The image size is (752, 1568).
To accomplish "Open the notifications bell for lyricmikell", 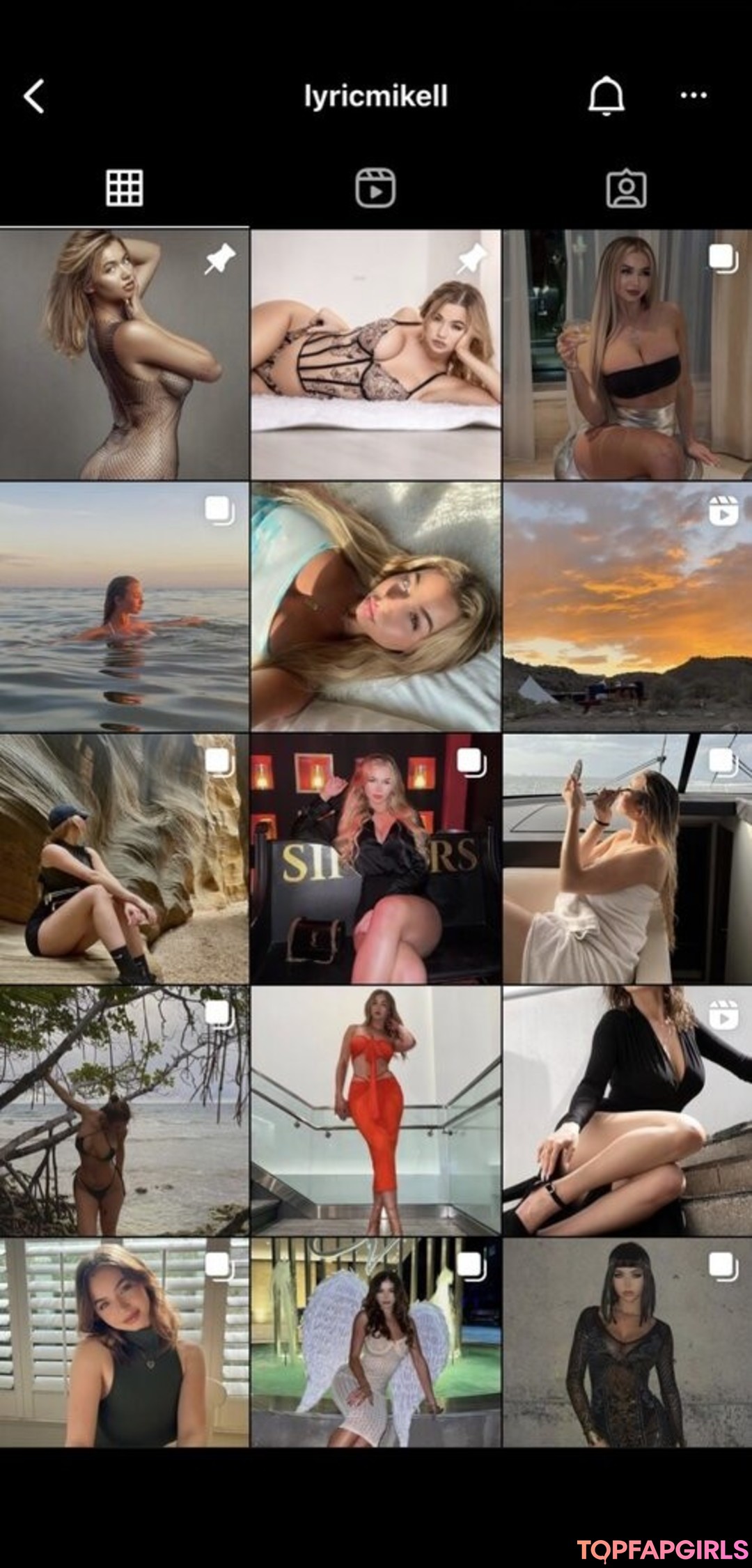I will [606, 95].
